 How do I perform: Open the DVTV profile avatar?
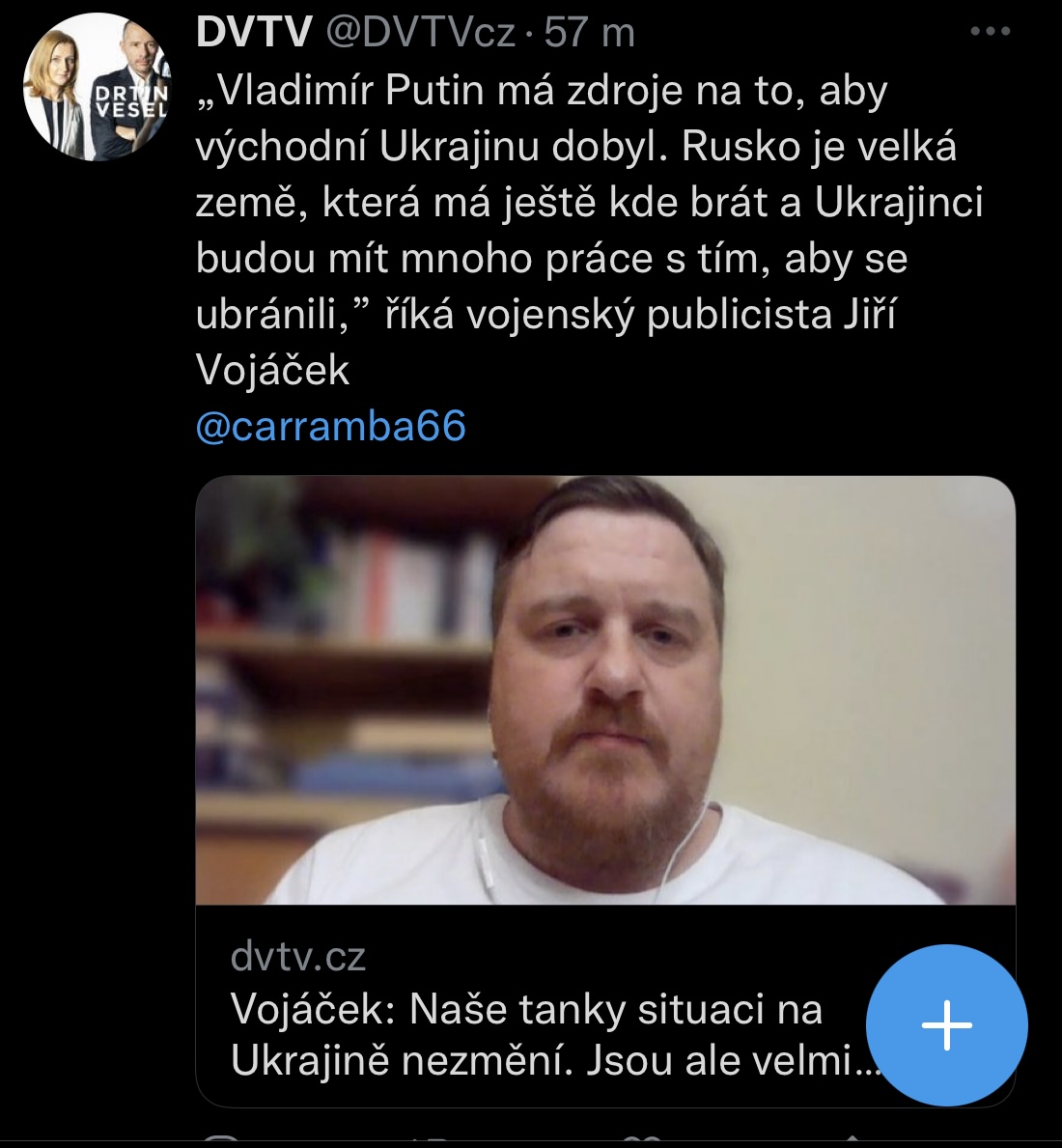(x=97, y=88)
